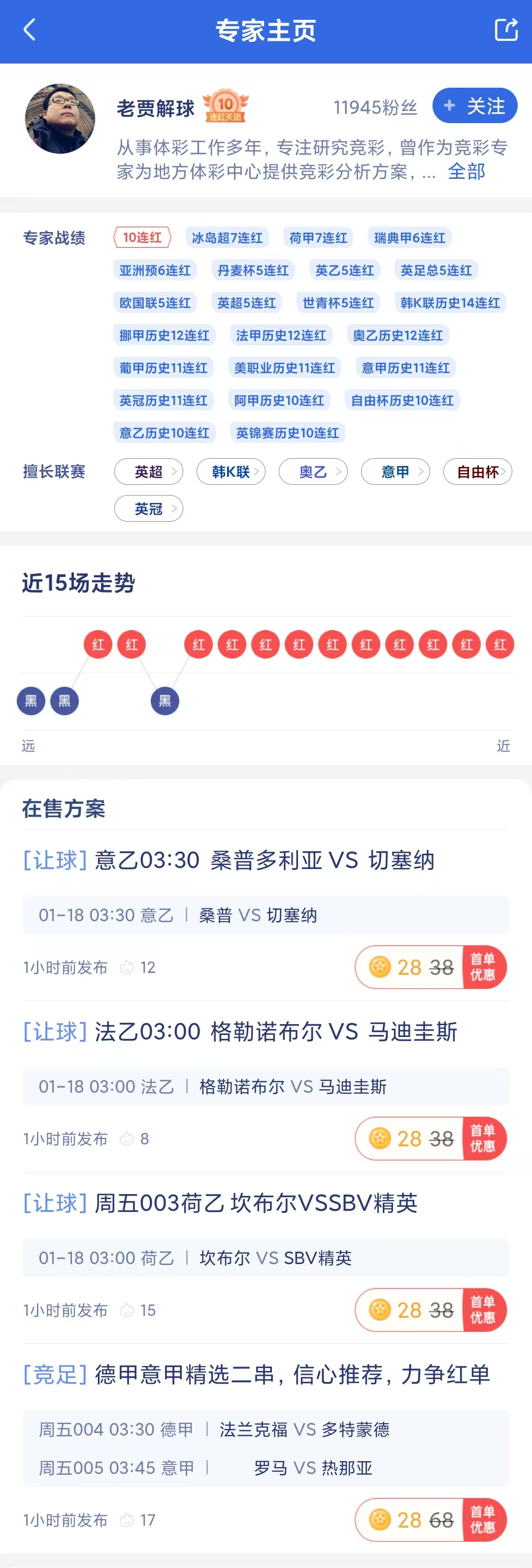The height and width of the screenshot is (1568, 532).
Task: Buy the 德甲意甲二串 plan for 28
Action: click(431, 1520)
